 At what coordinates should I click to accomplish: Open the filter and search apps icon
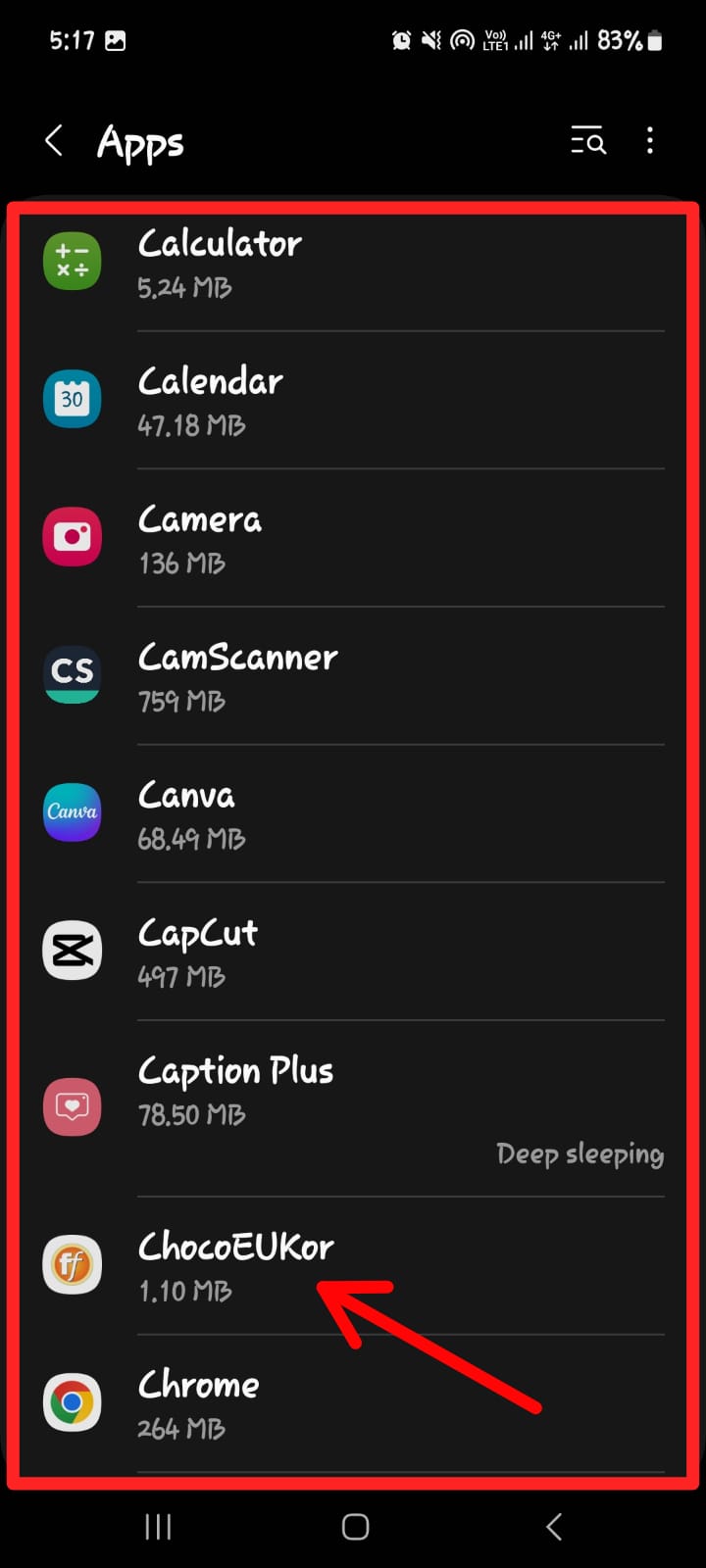click(588, 141)
